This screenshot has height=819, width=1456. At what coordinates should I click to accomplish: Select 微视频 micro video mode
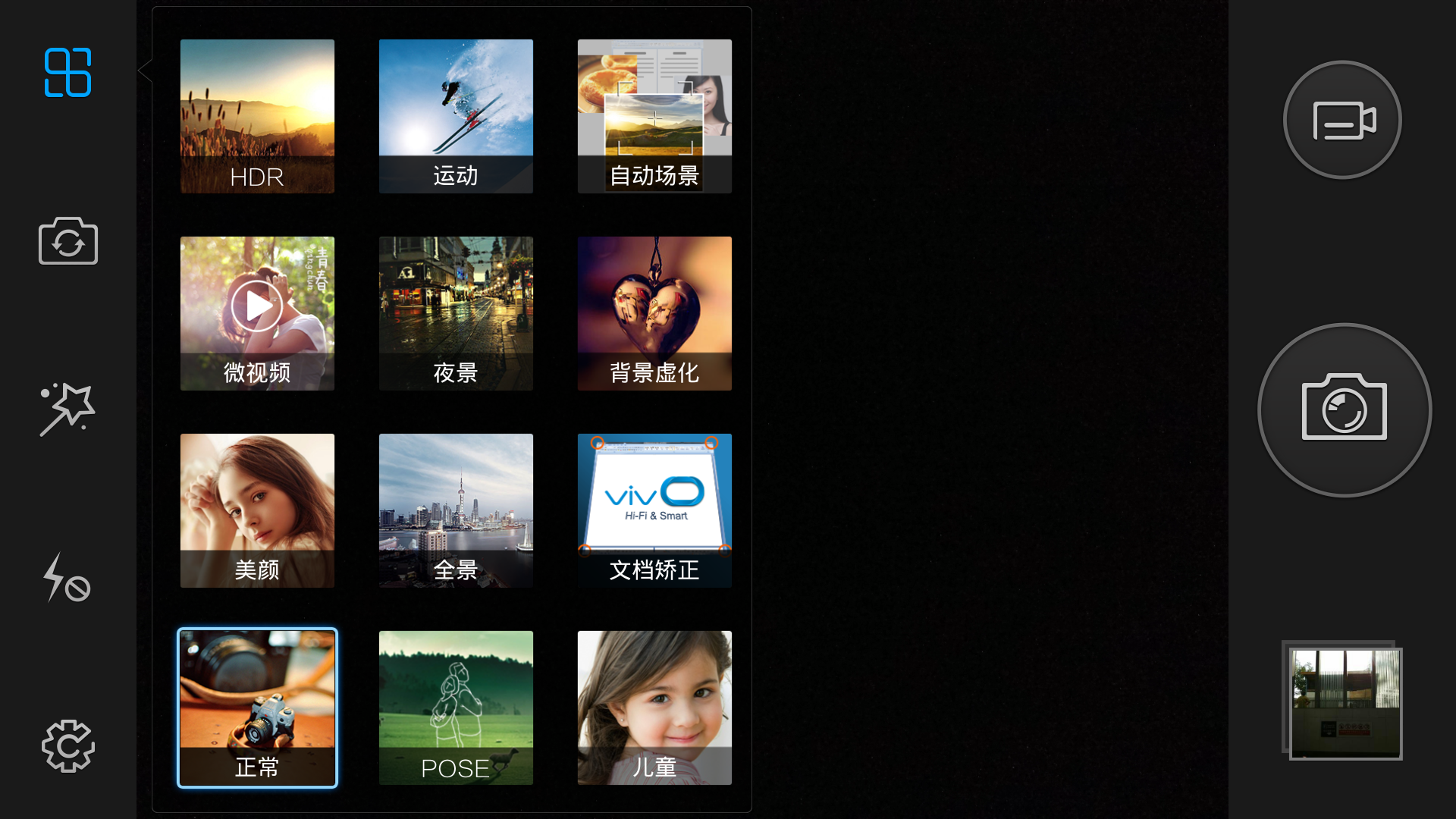(x=257, y=313)
